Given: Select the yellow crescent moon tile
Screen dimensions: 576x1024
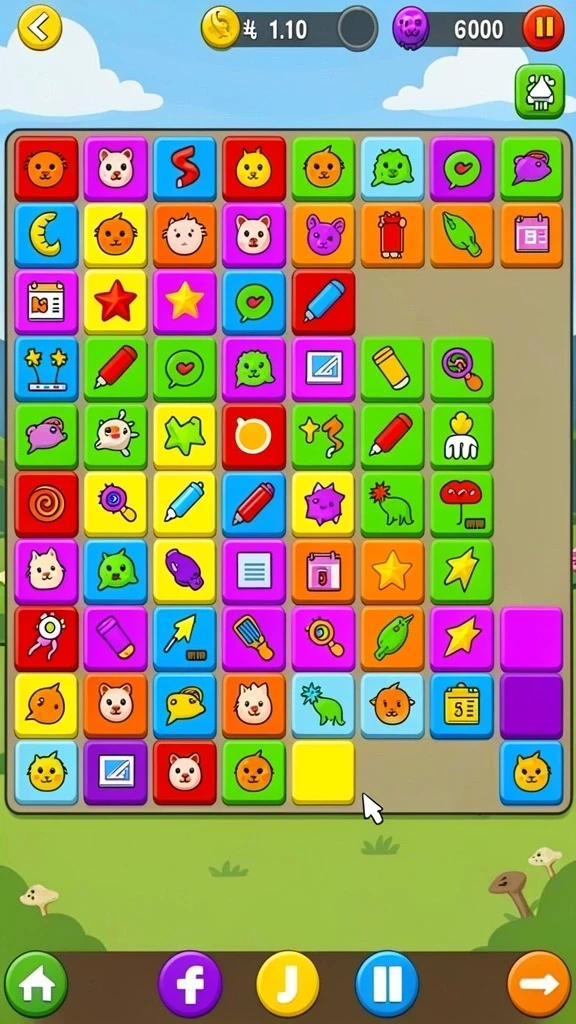Looking at the screenshot, I should (x=46, y=235).
